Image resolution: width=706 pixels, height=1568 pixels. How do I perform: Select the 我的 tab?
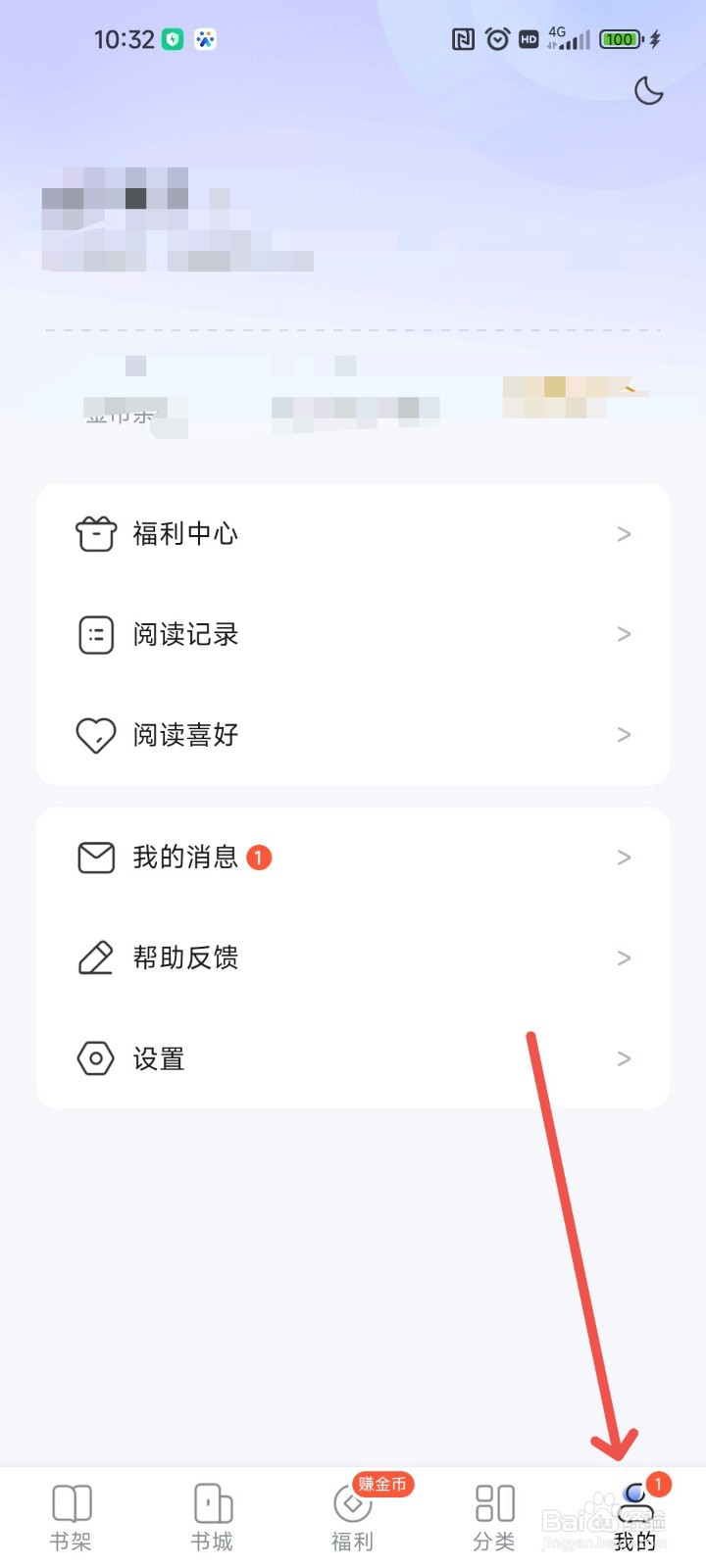(x=635, y=1517)
